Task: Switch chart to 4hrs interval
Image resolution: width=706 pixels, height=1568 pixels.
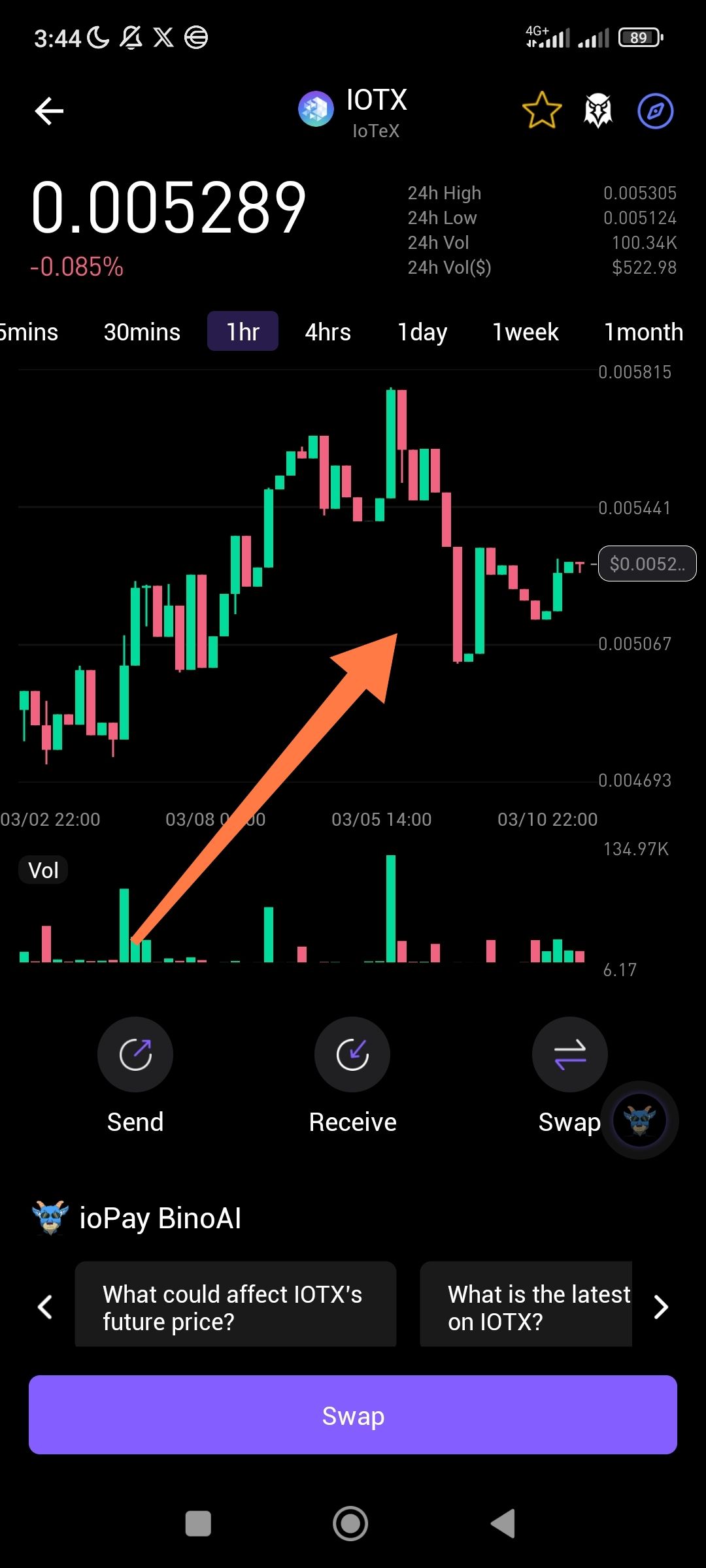Action: (328, 332)
